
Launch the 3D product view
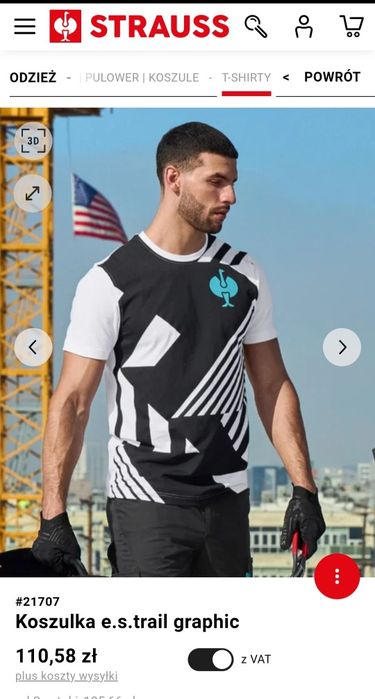pos(33,141)
